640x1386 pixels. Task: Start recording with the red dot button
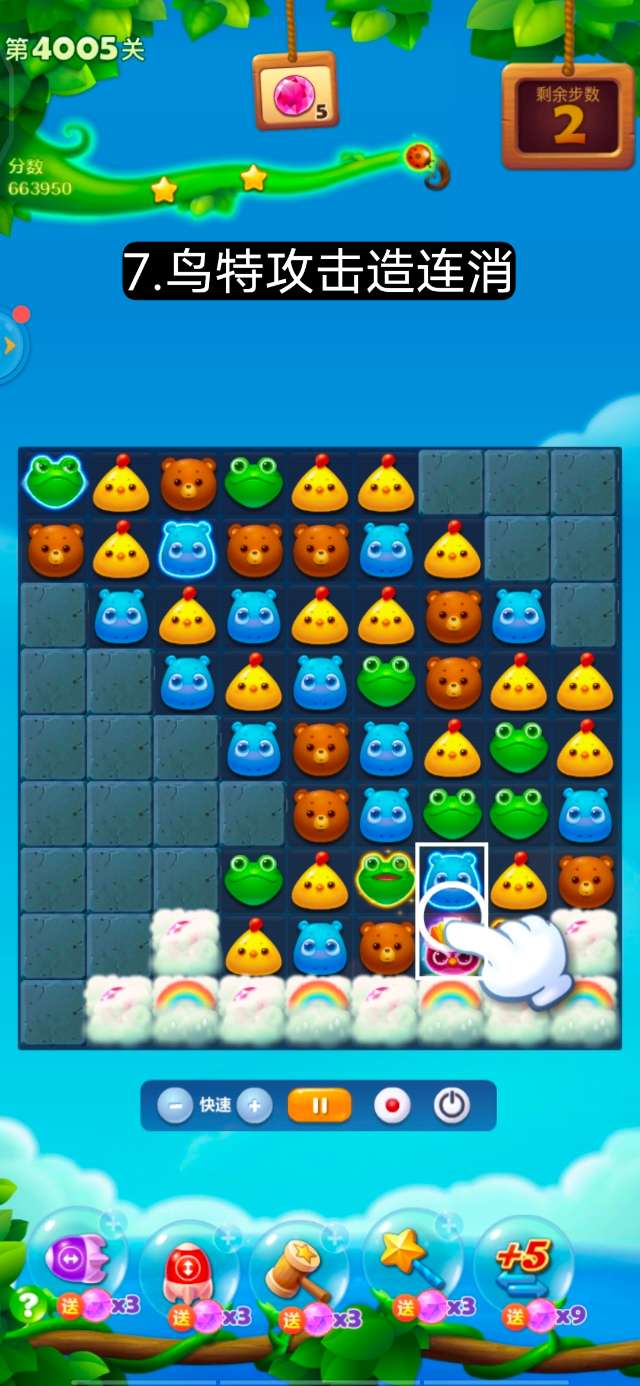pyautogui.click(x=392, y=1106)
